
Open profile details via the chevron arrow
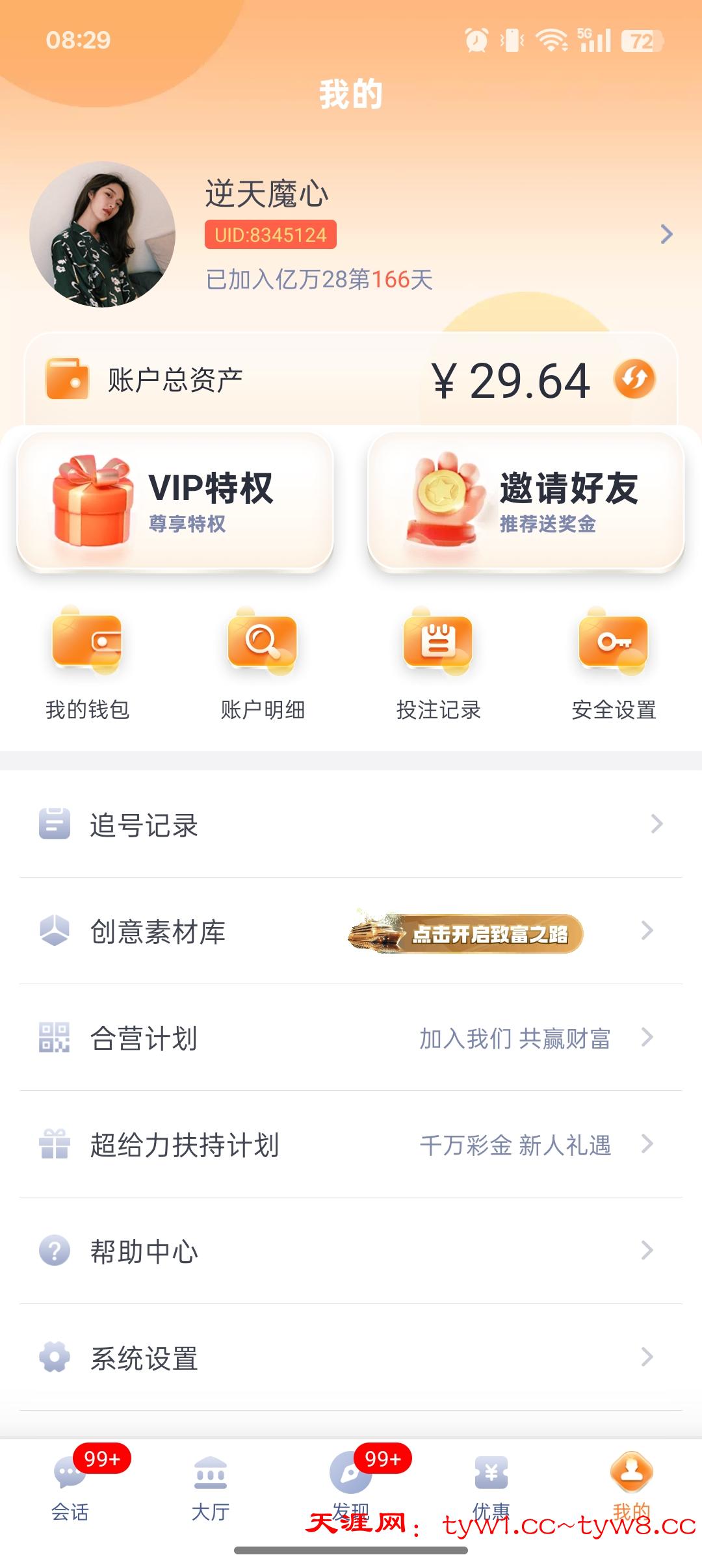(x=666, y=234)
